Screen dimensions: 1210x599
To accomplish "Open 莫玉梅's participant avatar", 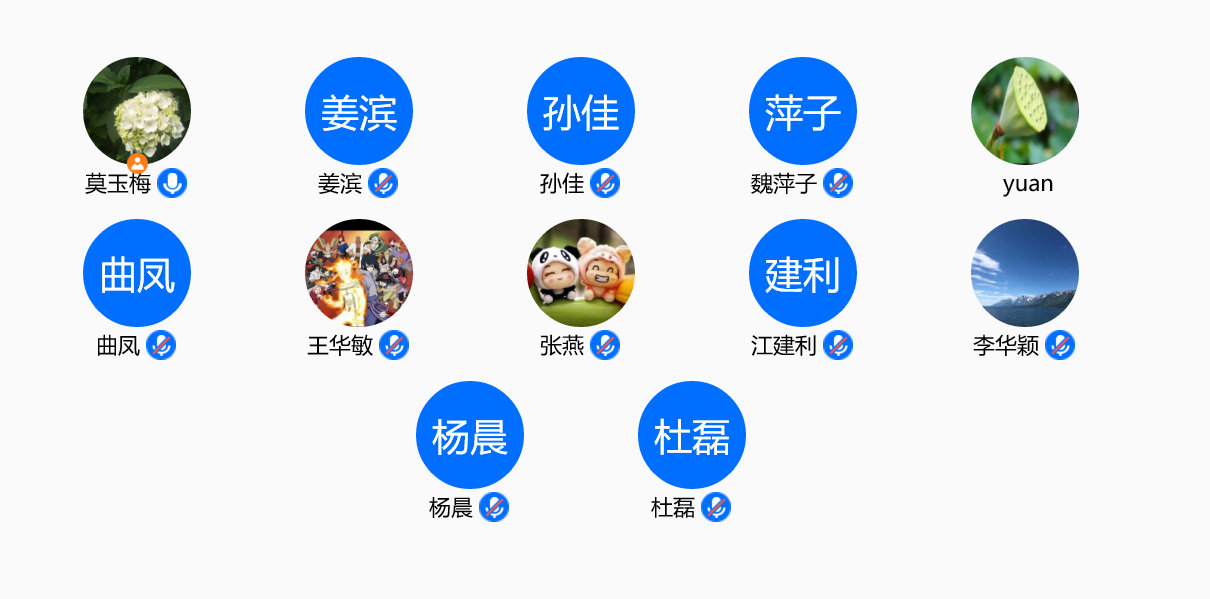I will (x=137, y=111).
